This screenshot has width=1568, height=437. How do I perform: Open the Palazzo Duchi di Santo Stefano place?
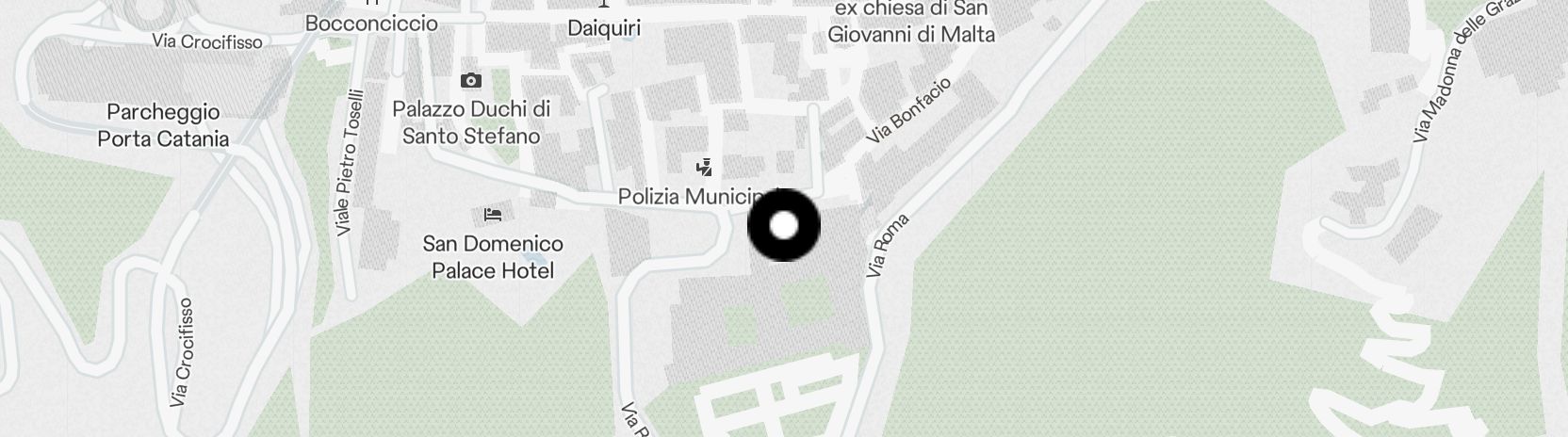pos(471,121)
